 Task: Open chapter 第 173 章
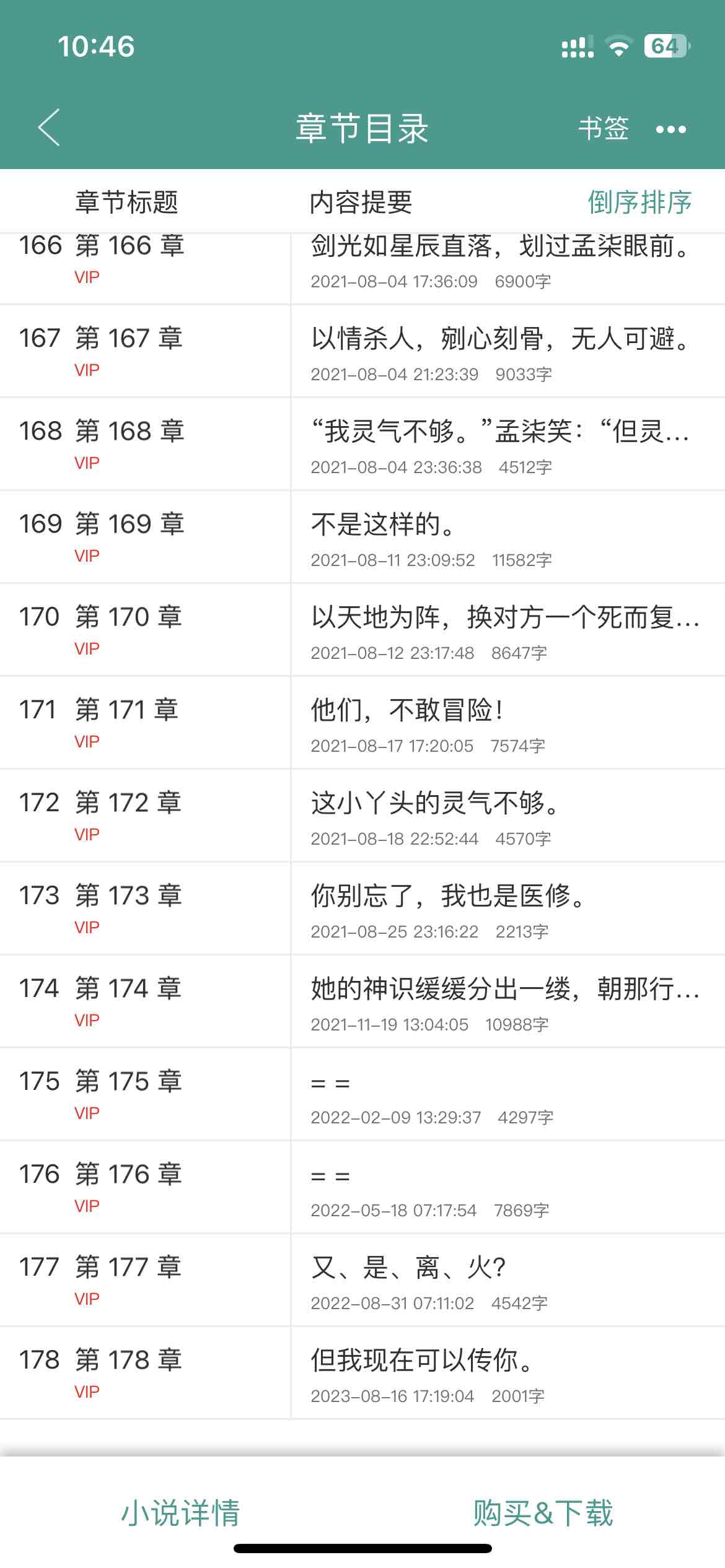tap(362, 908)
